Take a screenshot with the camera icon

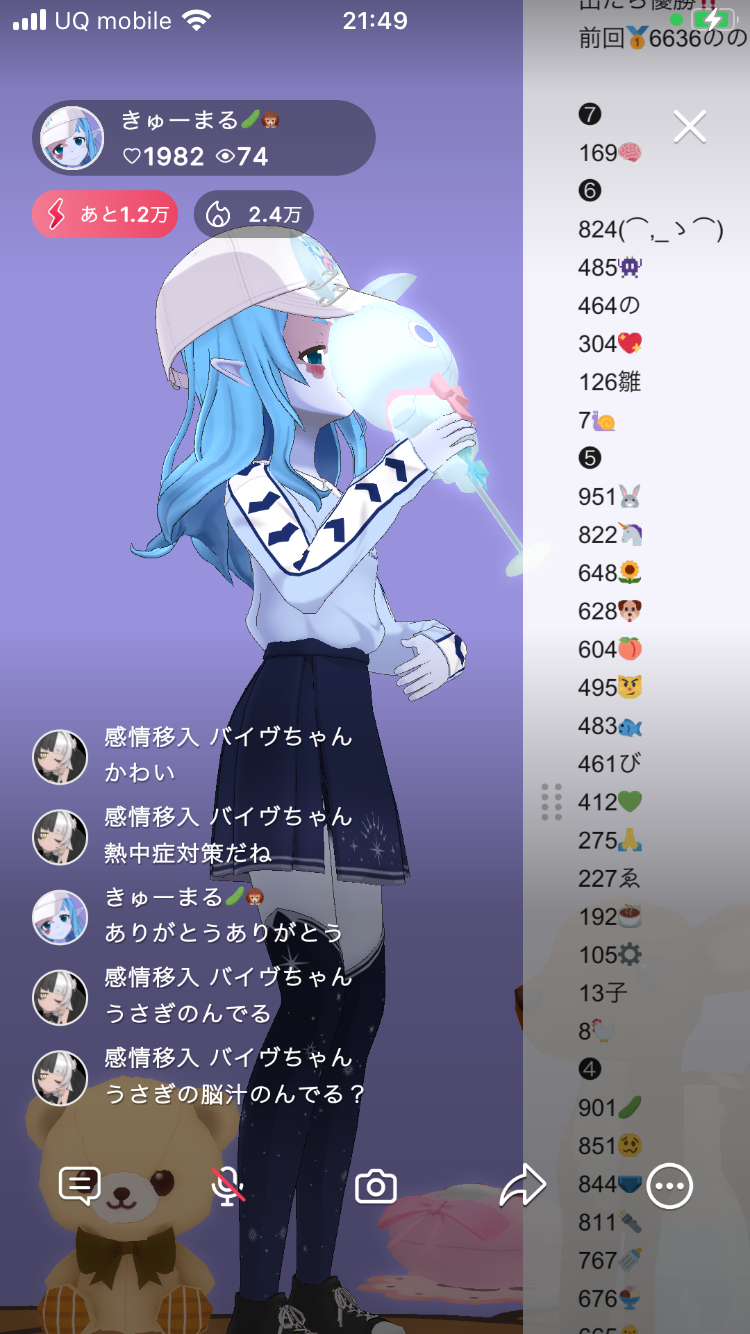[x=376, y=1187]
